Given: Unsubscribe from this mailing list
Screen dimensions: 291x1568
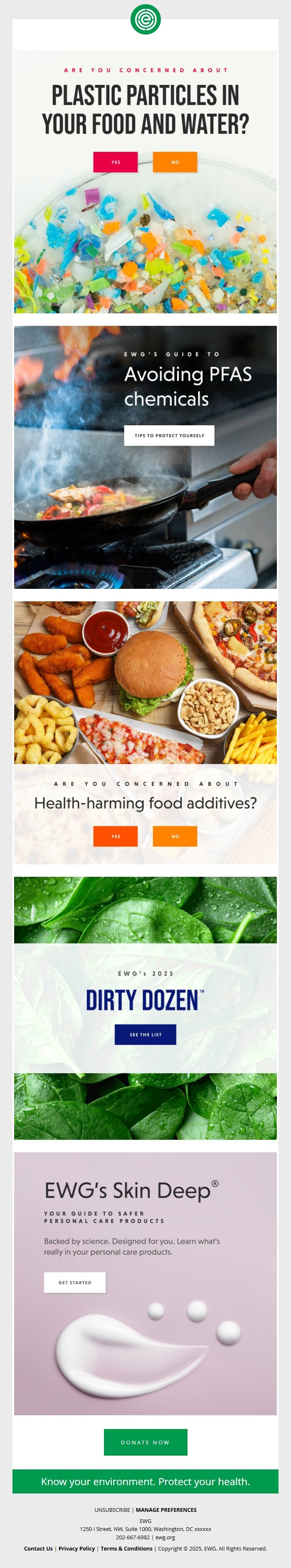Looking at the screenshot, I should [x=112, y=1510].
